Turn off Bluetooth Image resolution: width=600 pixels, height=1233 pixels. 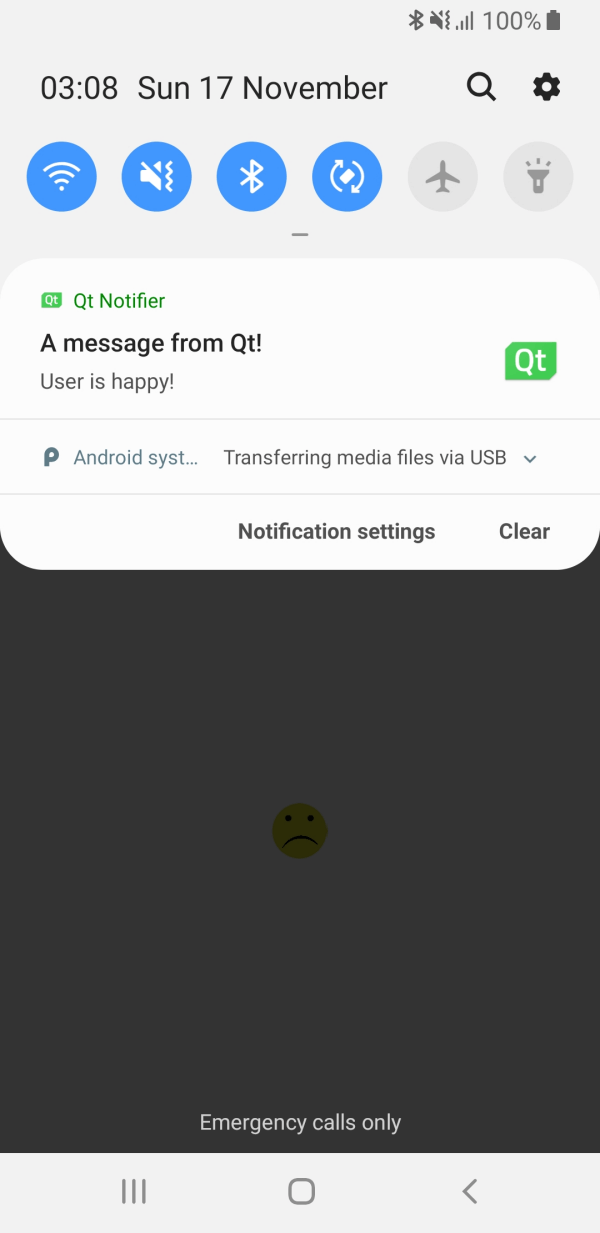(252, 177)
